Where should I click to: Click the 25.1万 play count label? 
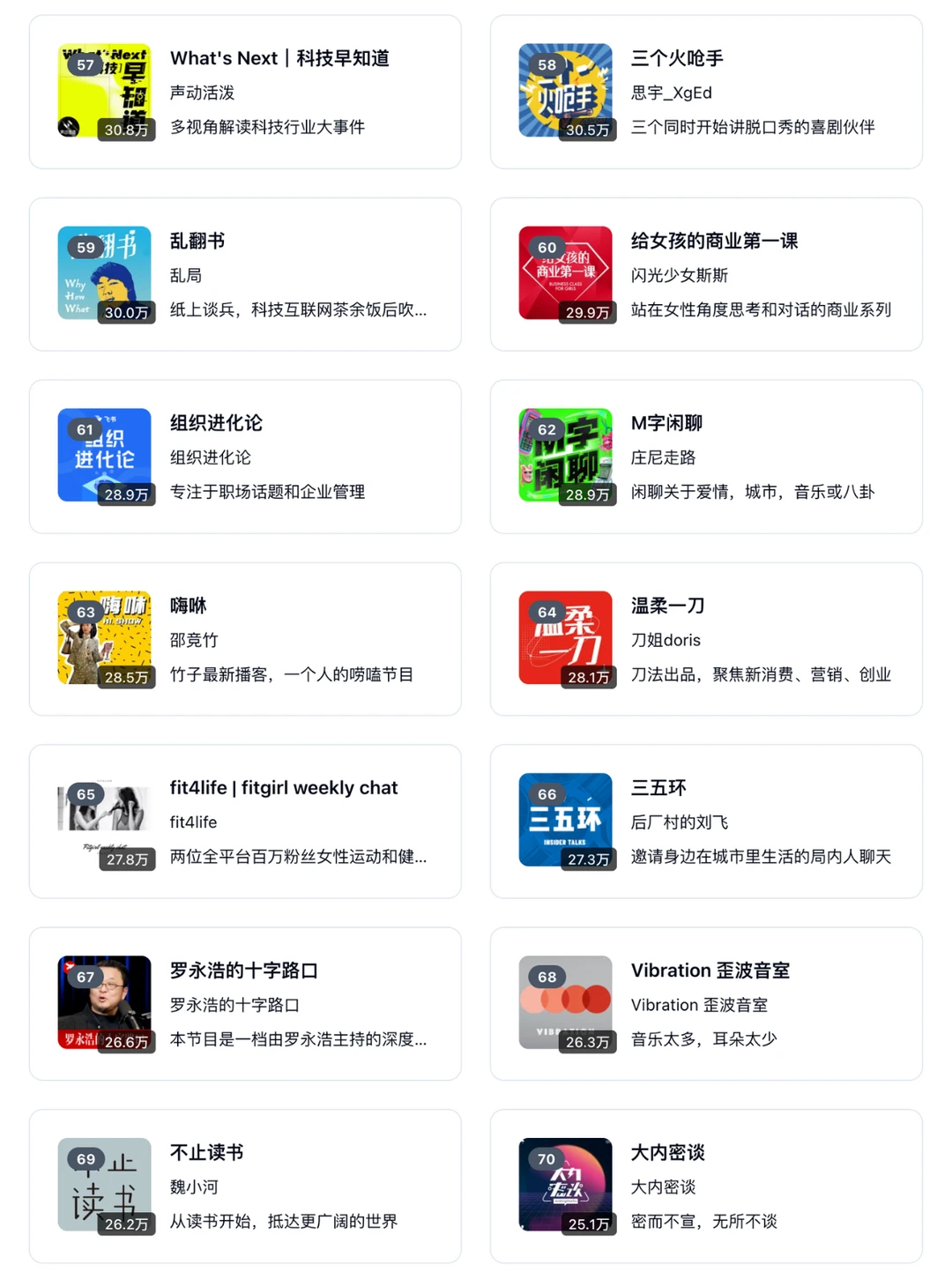(x=588, y=1224)
